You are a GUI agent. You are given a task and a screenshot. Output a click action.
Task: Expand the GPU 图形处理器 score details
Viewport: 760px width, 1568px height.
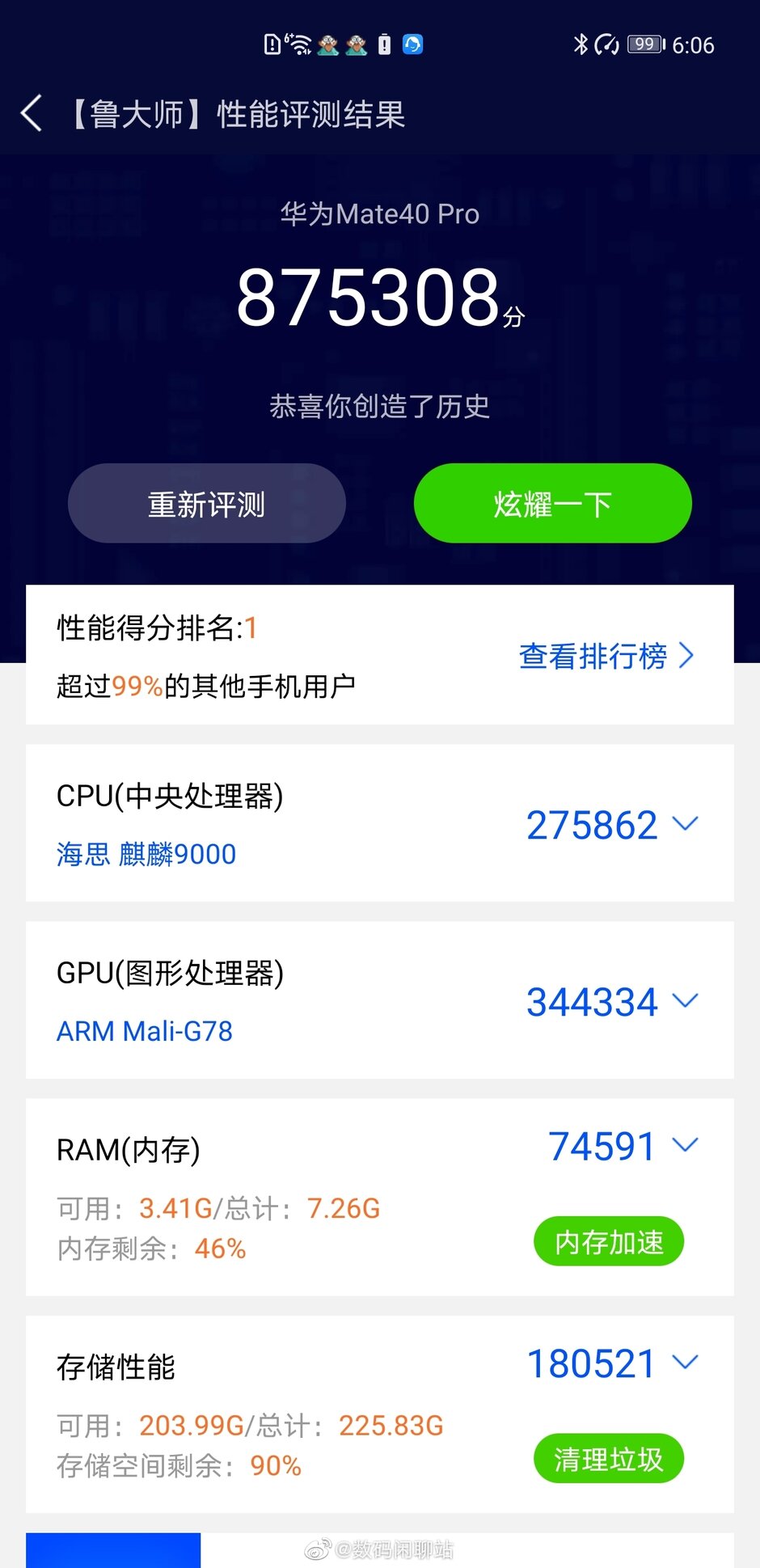click(686, 1000)
